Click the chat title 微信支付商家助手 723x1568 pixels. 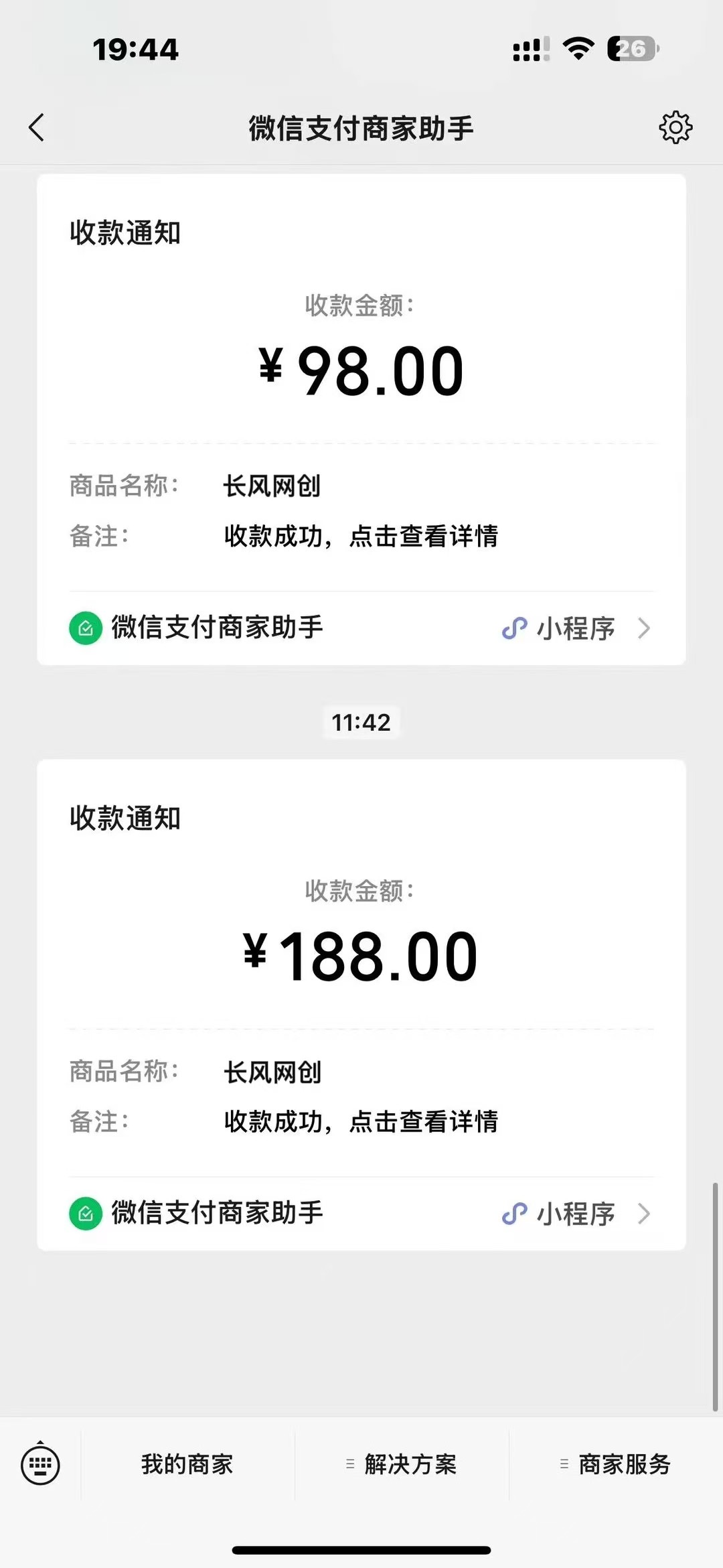[361, 129]
